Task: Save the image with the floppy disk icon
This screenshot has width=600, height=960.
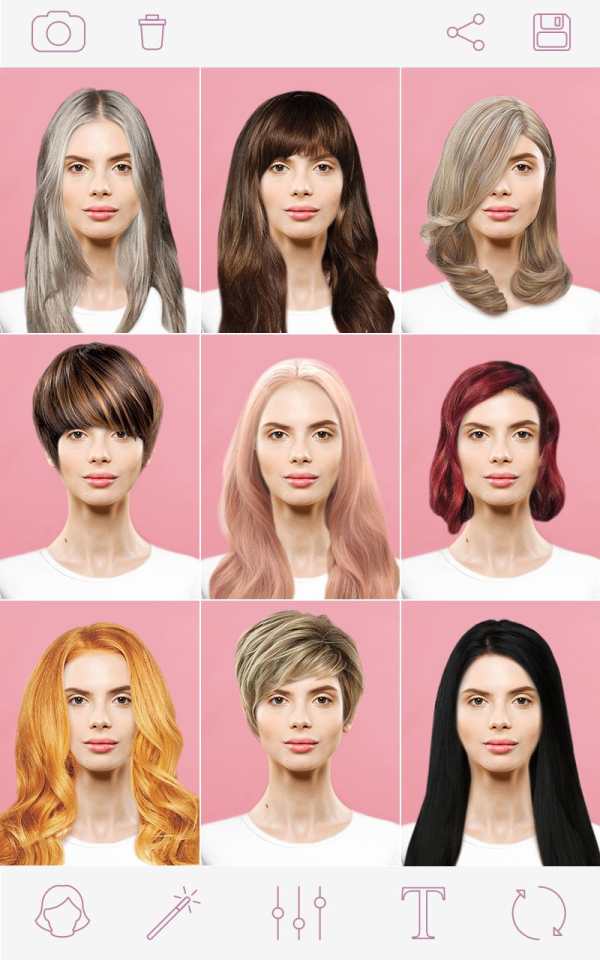Action: pos(552,32)
